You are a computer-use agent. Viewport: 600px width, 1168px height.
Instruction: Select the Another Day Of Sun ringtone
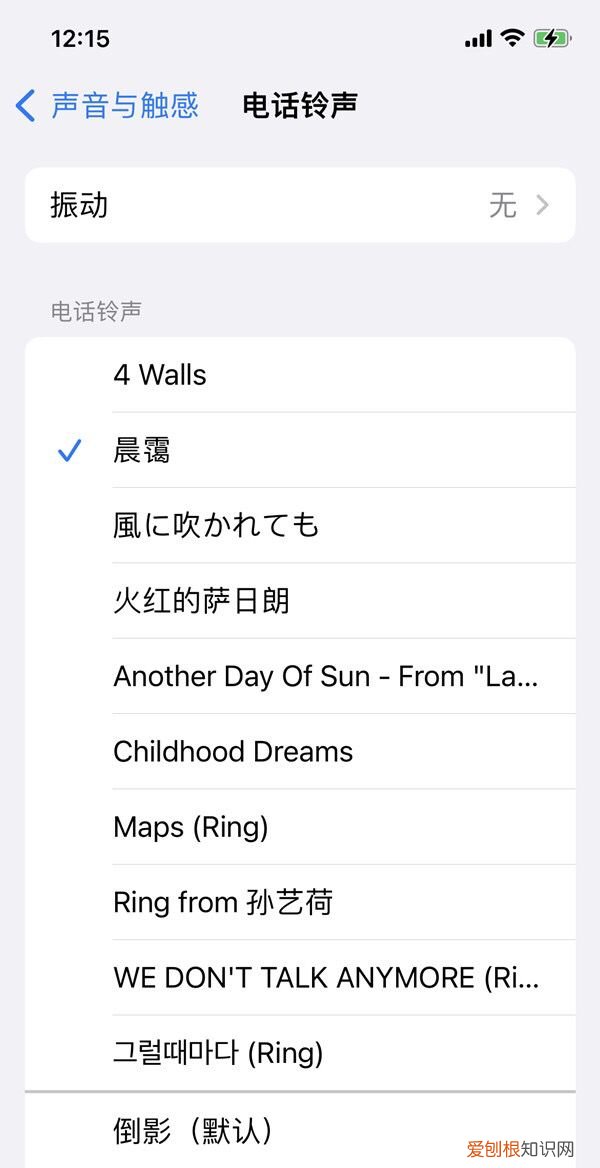tap(300, 677)
